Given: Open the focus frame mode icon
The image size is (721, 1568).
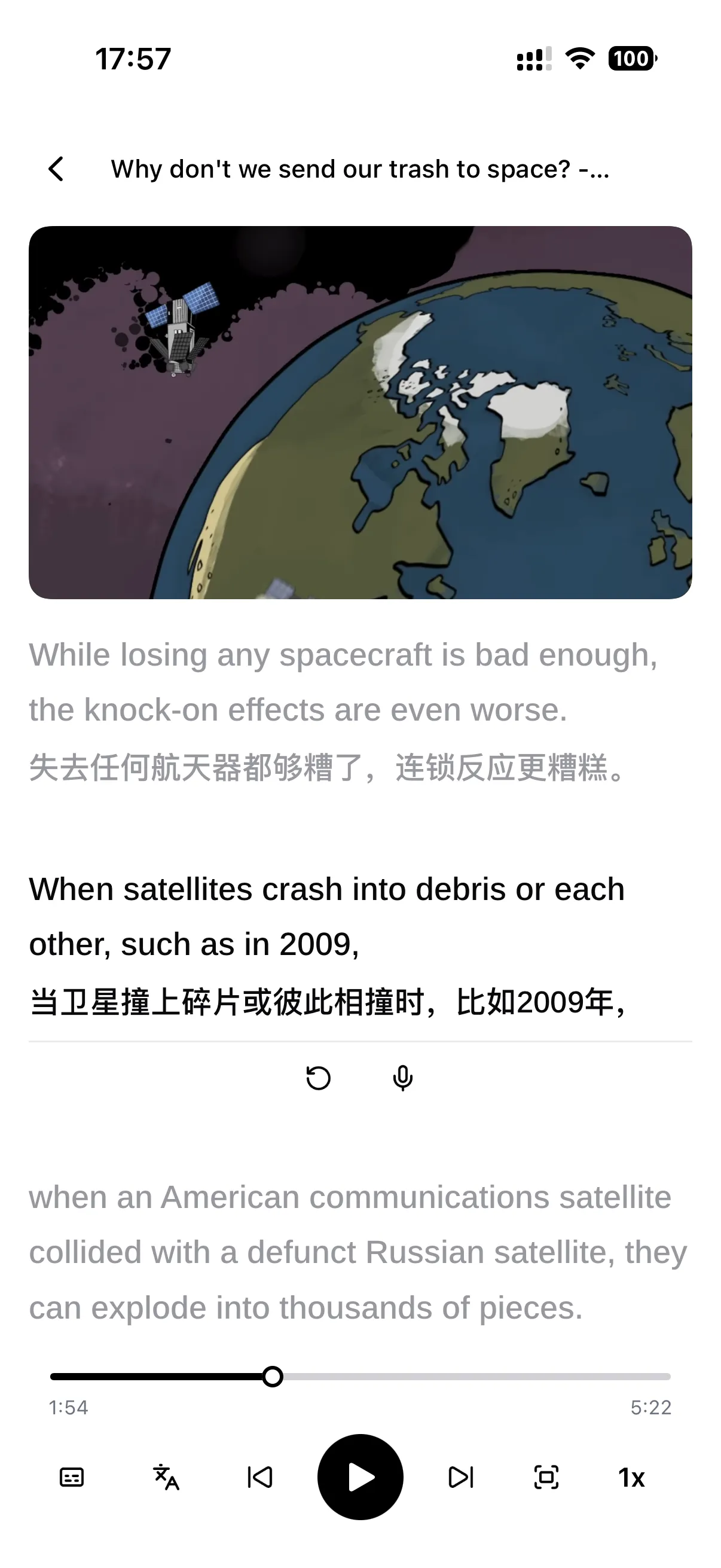Looking at the screenshot, I should 546,1477.
